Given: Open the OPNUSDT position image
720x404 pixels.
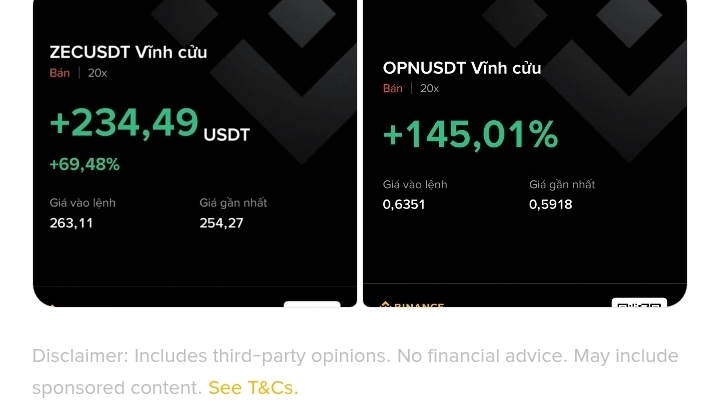Looking at the screenshot, I should click(x=525, y=153).
